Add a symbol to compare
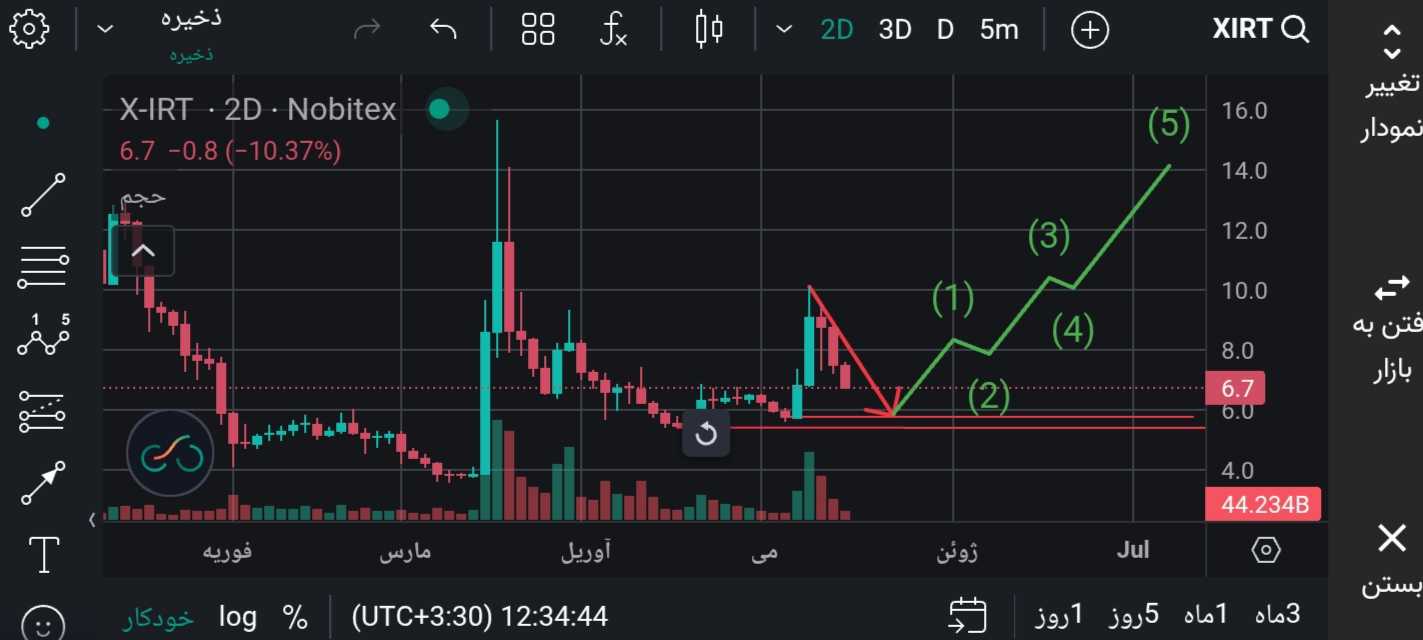This screenshot has width=1423, height=640. click(1090, 30)
